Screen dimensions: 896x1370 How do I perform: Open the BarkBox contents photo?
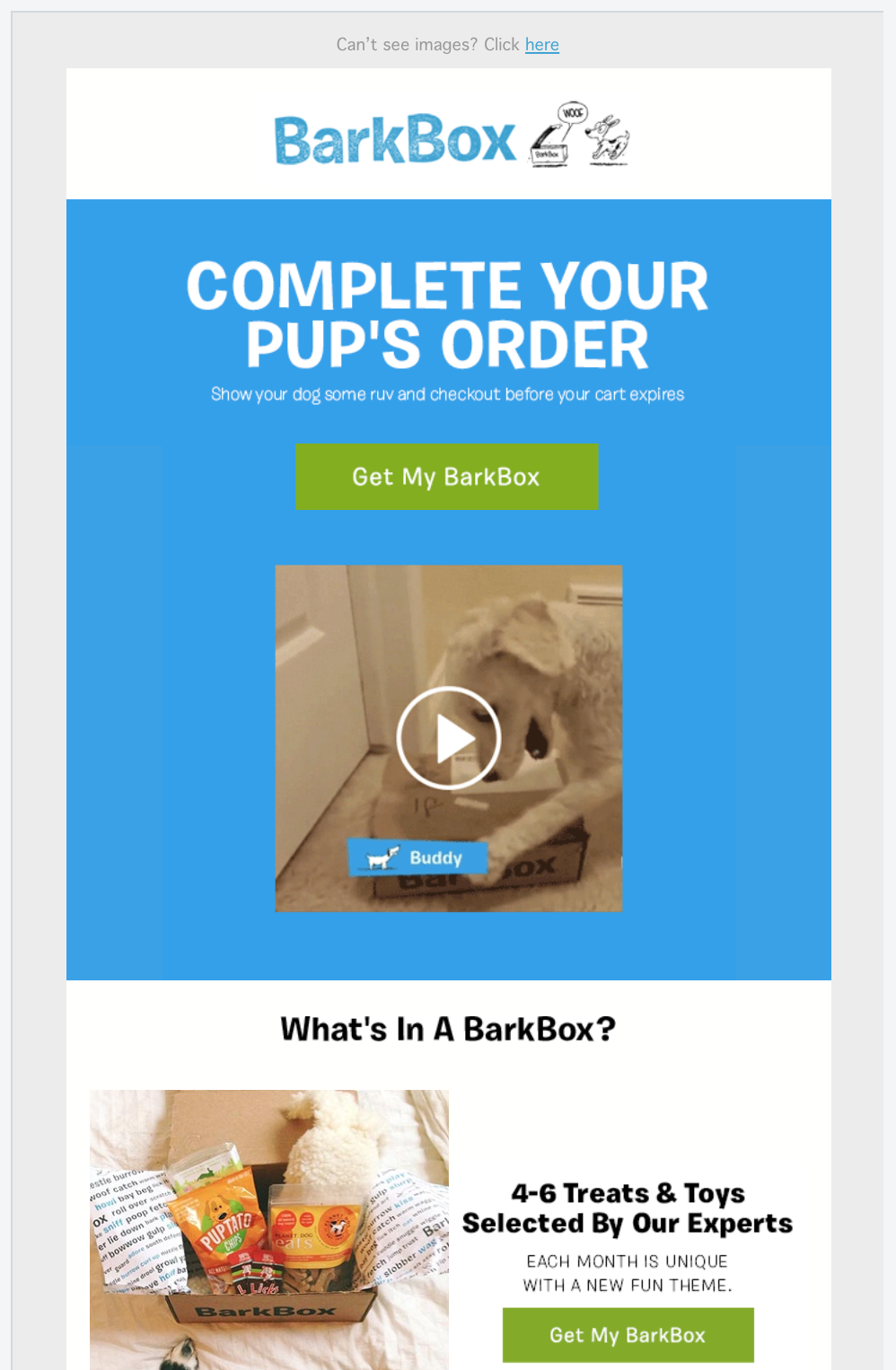268,1229
